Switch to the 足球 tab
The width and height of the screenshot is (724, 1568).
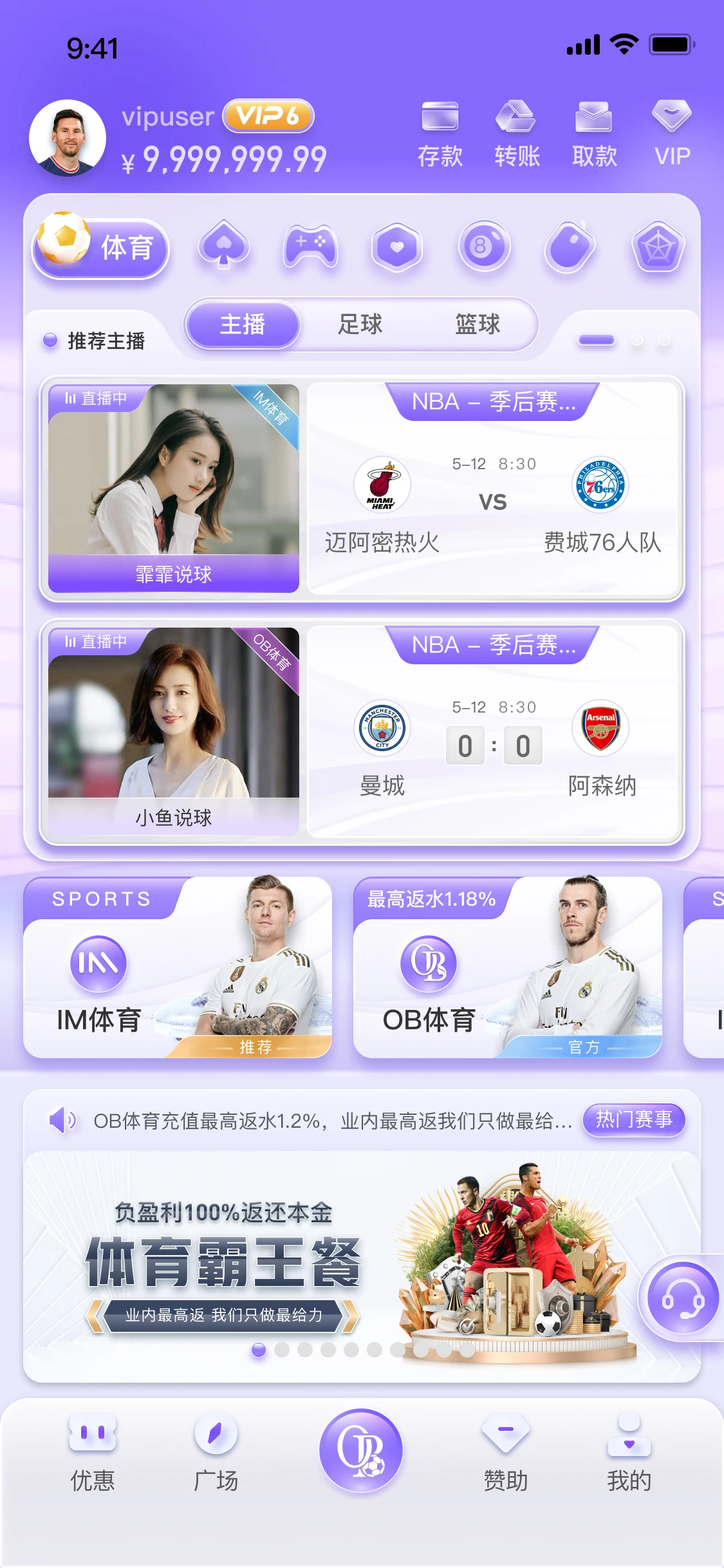tap(360, 324)
